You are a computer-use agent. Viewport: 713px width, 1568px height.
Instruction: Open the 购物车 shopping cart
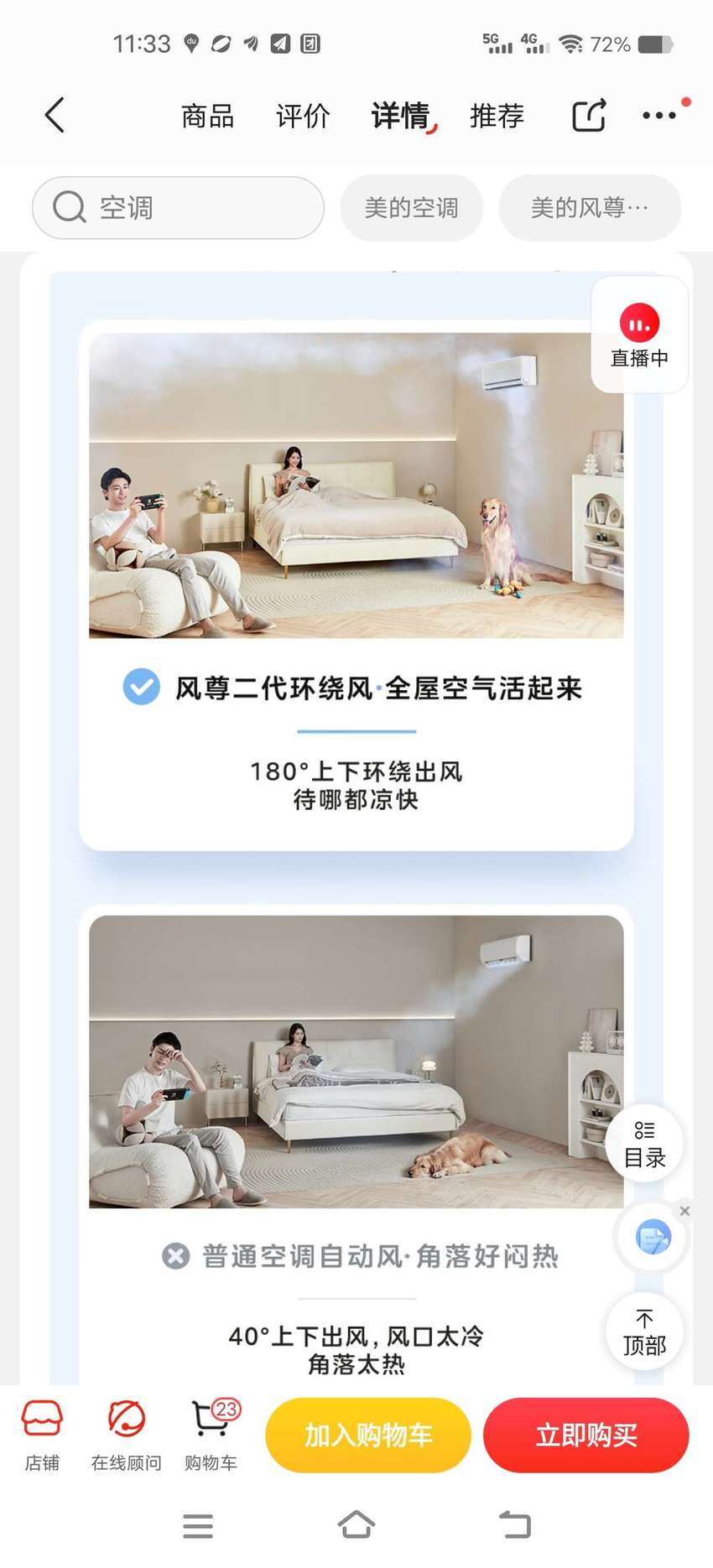click(x=211, y=1436)
